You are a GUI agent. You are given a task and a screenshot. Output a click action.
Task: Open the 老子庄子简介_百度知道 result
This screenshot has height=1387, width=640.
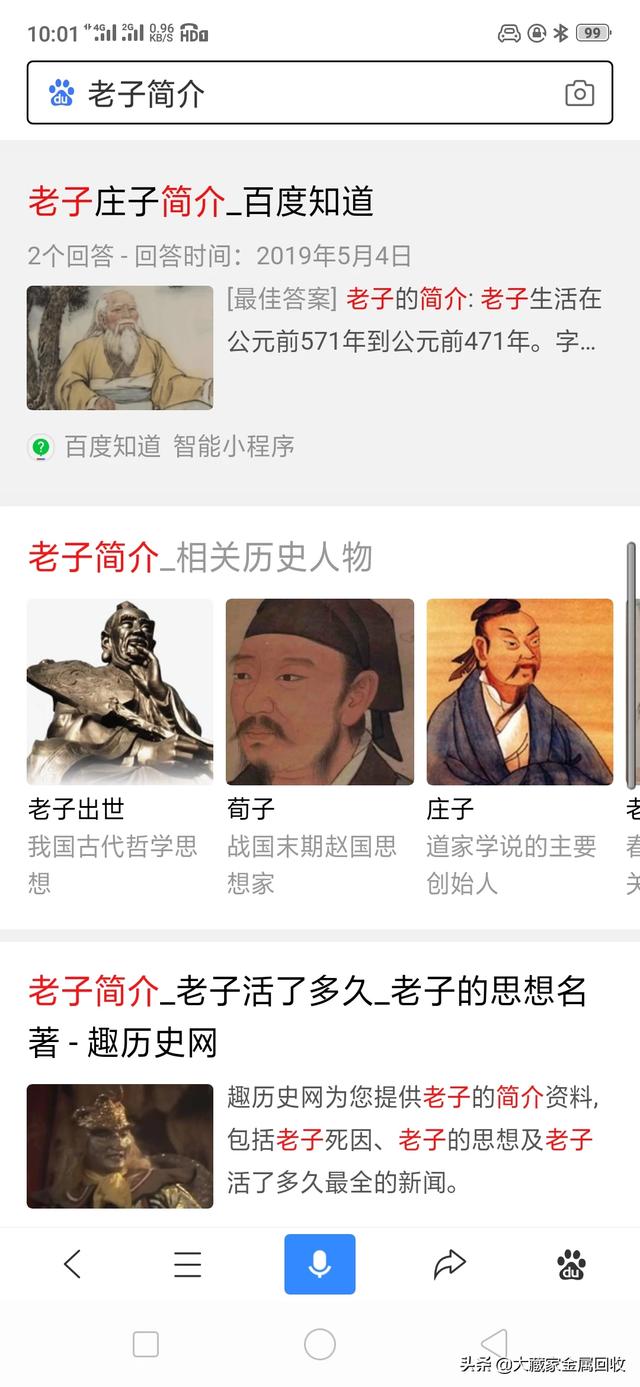[x=201, y=203]
